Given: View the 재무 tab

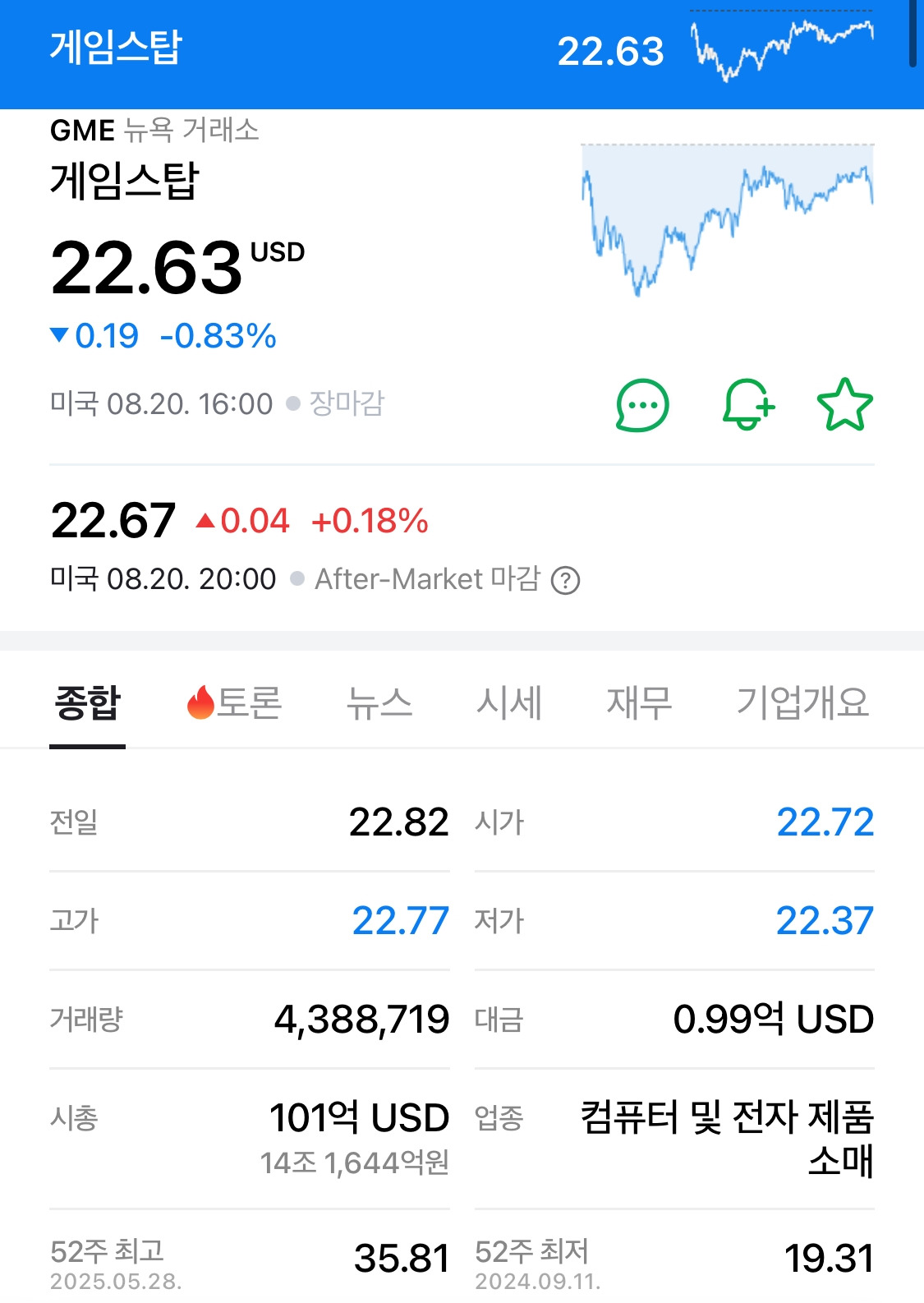Looking at the screenshot, I should 639,703.
